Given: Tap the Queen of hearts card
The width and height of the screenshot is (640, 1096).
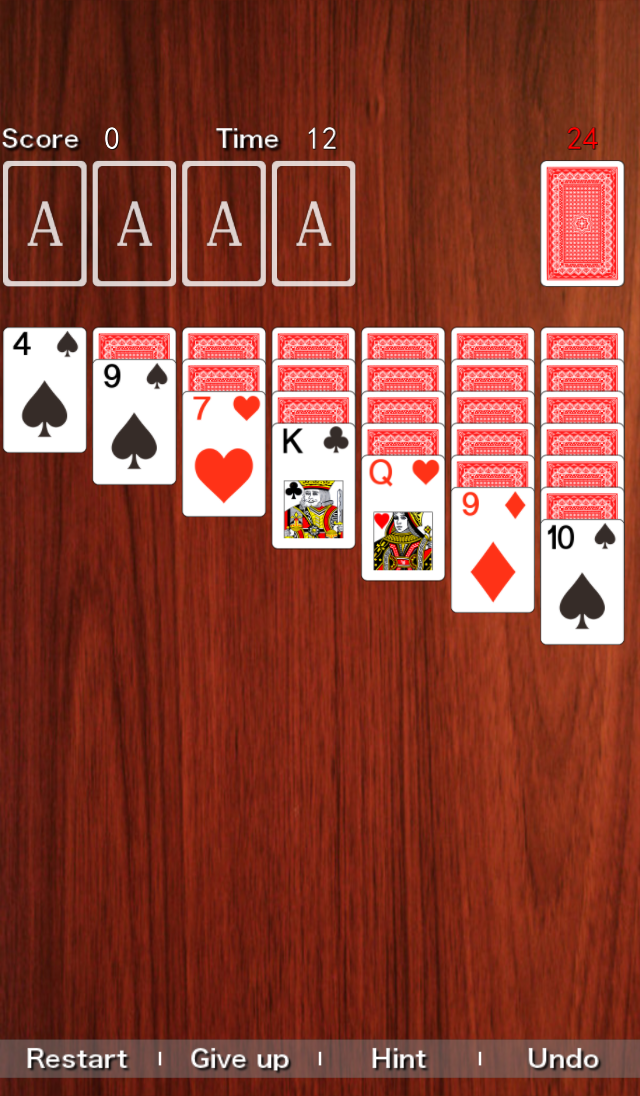Looking at the screenshot, I should (403, 518).
